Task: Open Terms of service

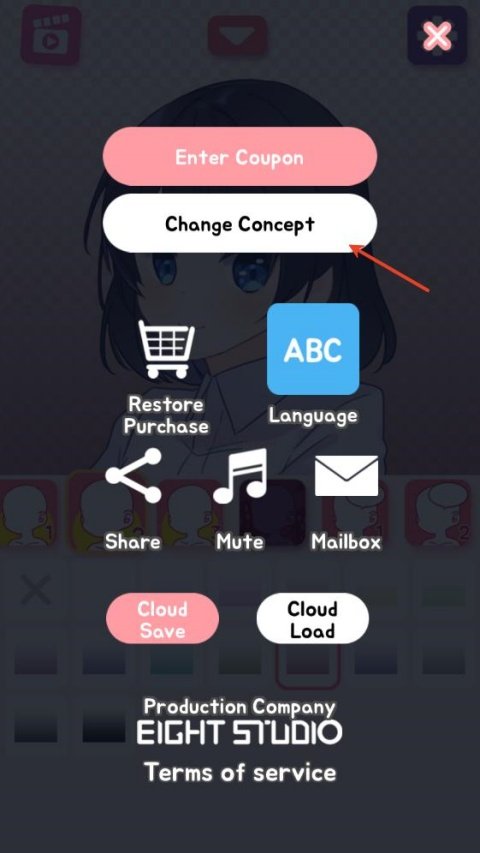Action: pos(240,772)
